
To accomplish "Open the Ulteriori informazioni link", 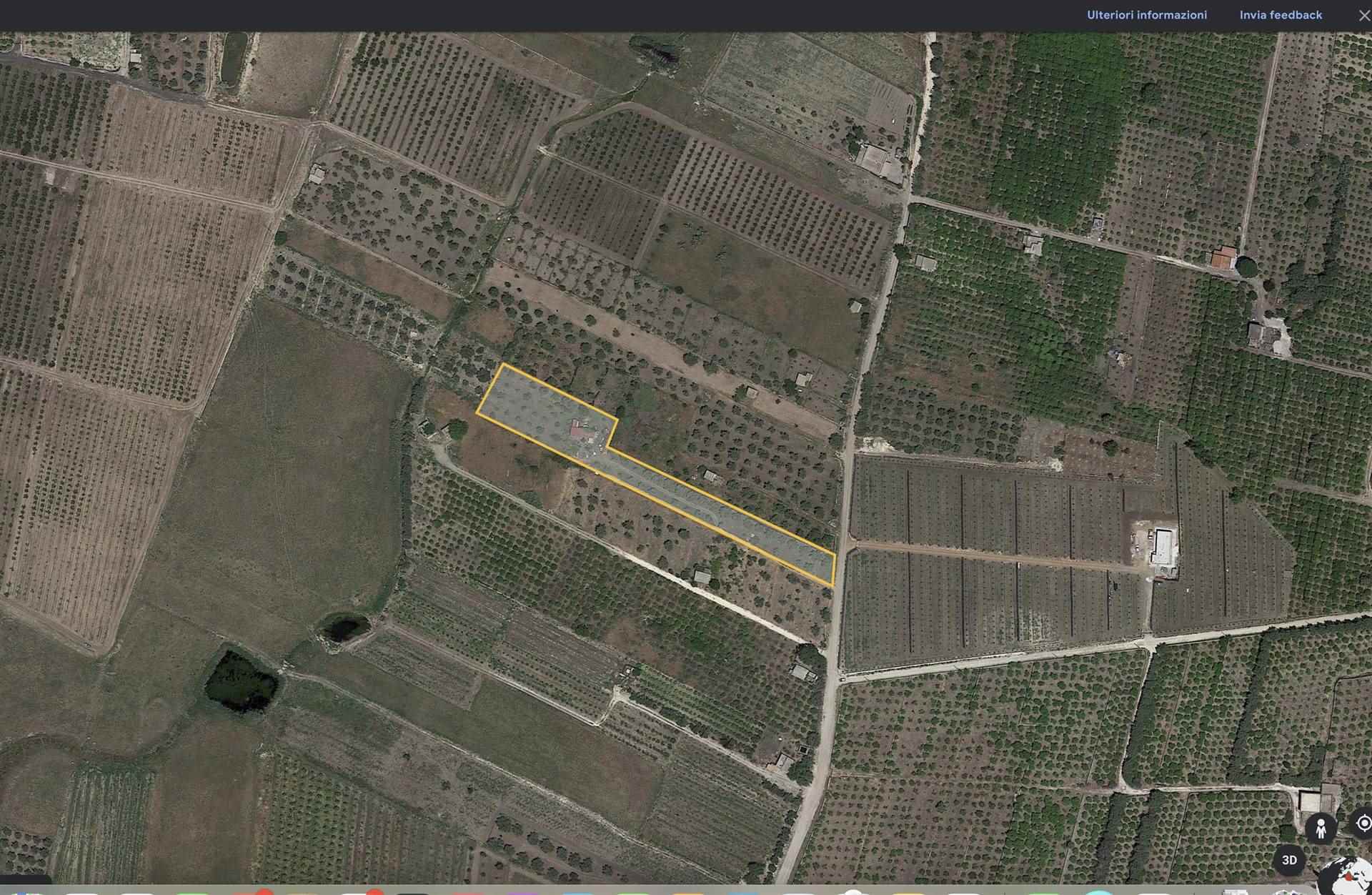I will point(1146,15).
